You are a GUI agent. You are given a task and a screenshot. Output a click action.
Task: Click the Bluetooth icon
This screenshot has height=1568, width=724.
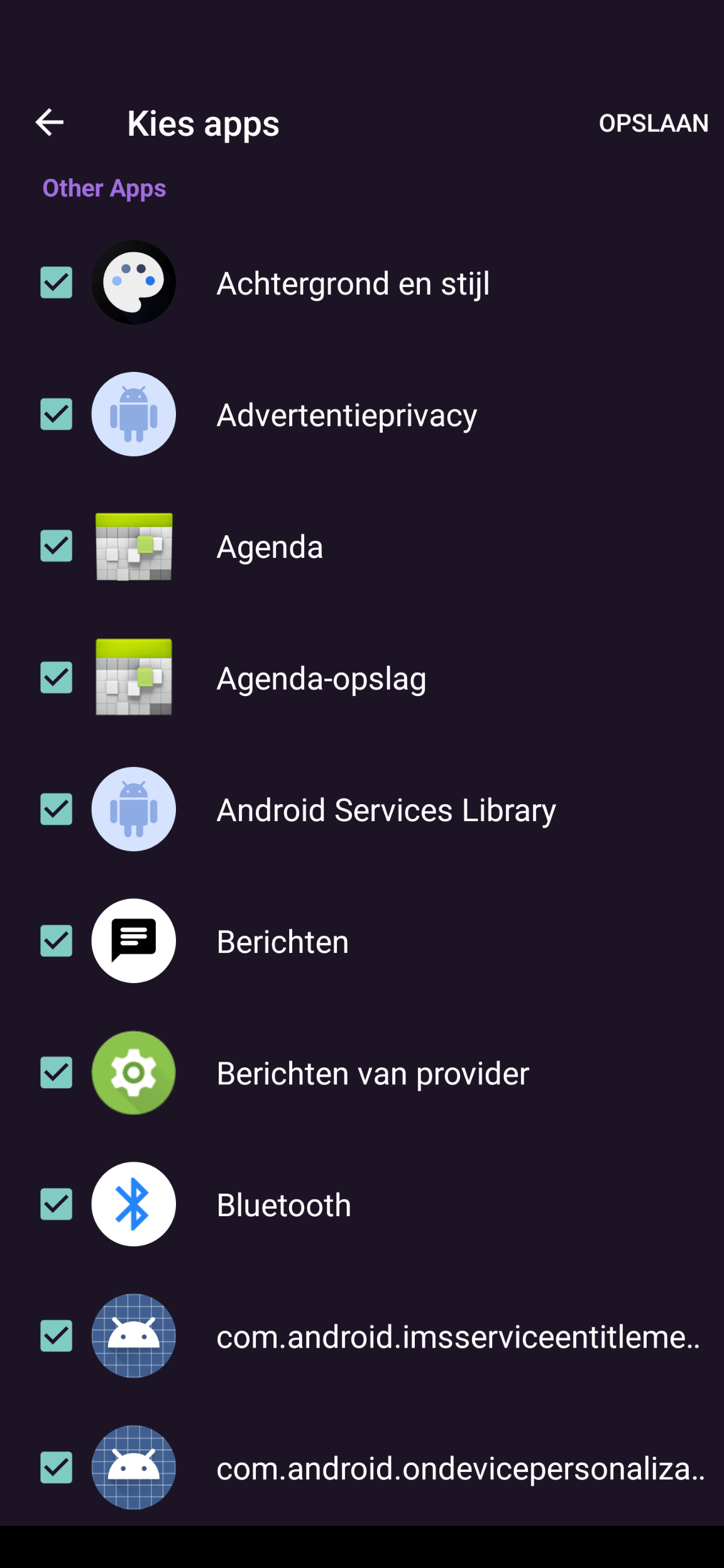(x=133, y=1204)
